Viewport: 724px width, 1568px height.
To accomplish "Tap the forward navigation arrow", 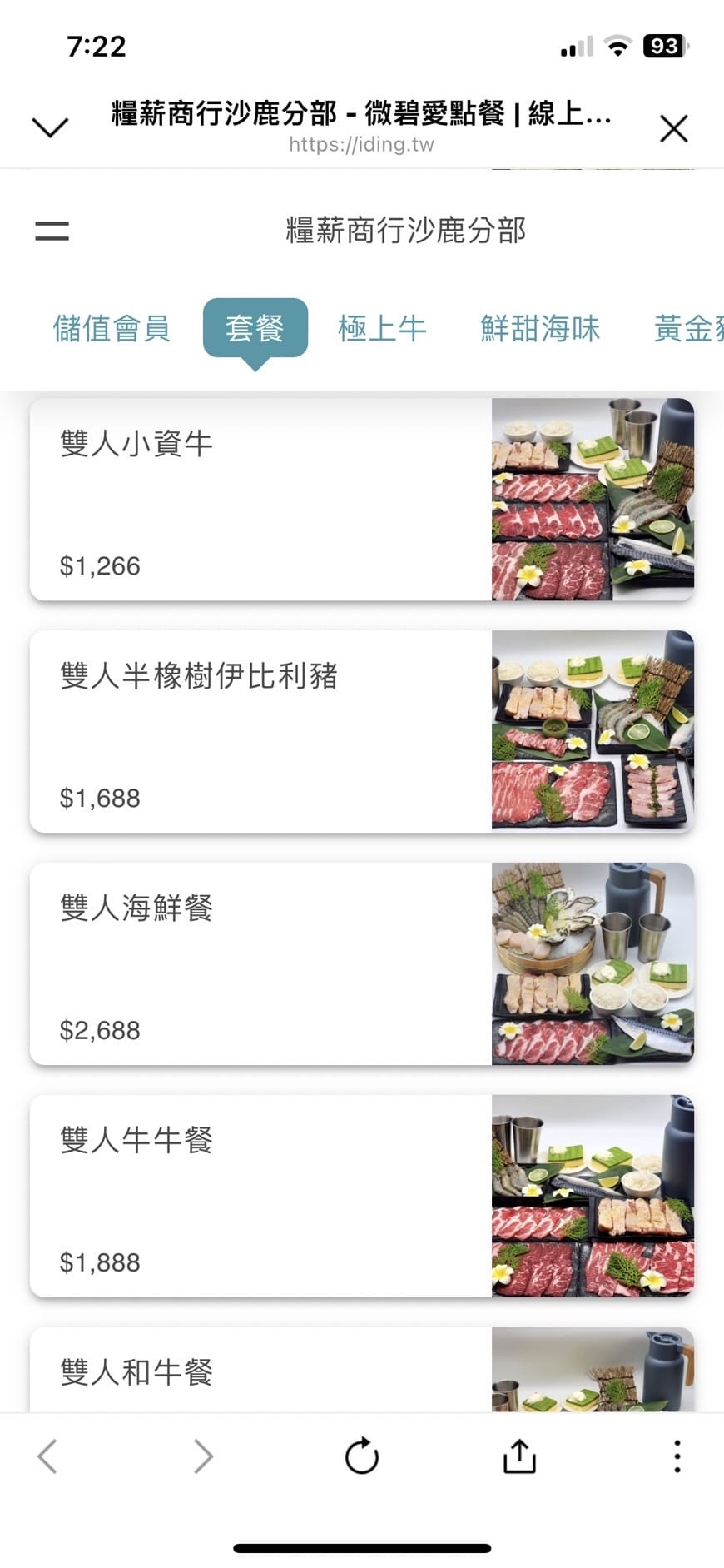I will point(202,1457).
